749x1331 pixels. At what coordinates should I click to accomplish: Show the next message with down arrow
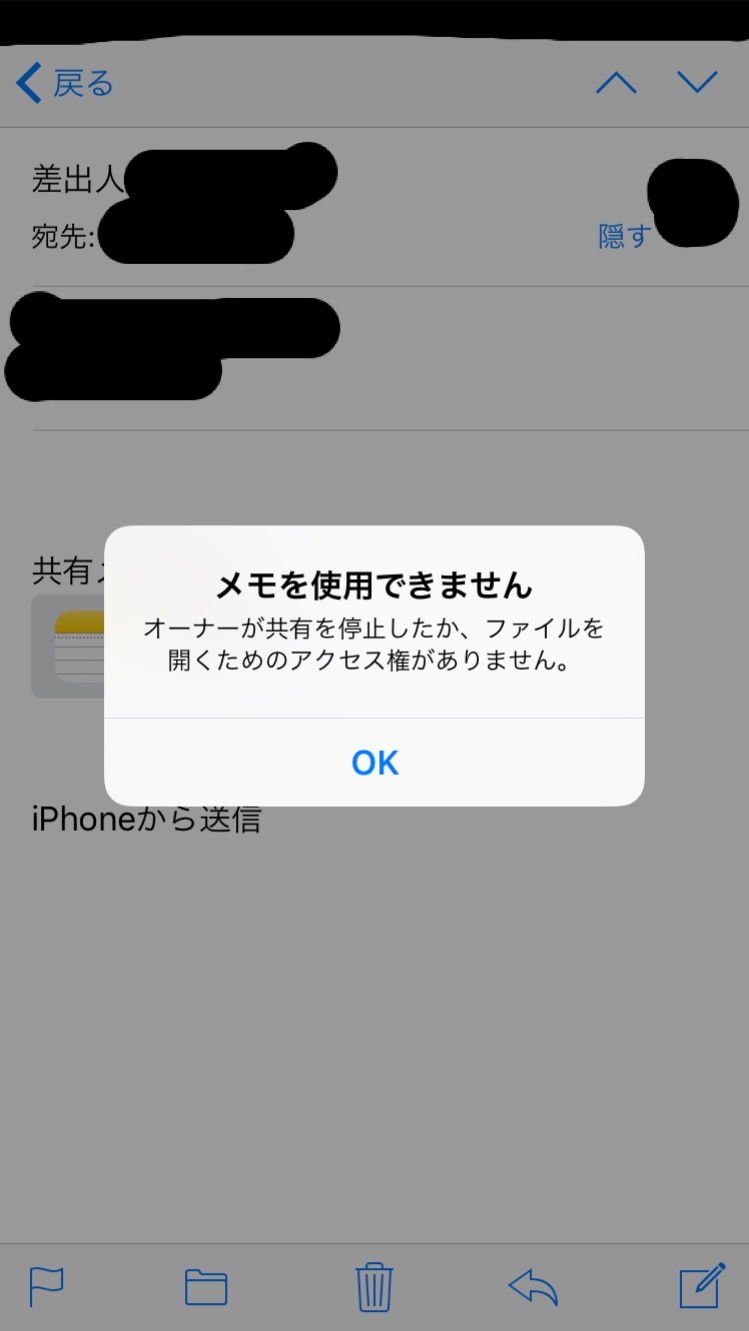(x=697, y=83)
